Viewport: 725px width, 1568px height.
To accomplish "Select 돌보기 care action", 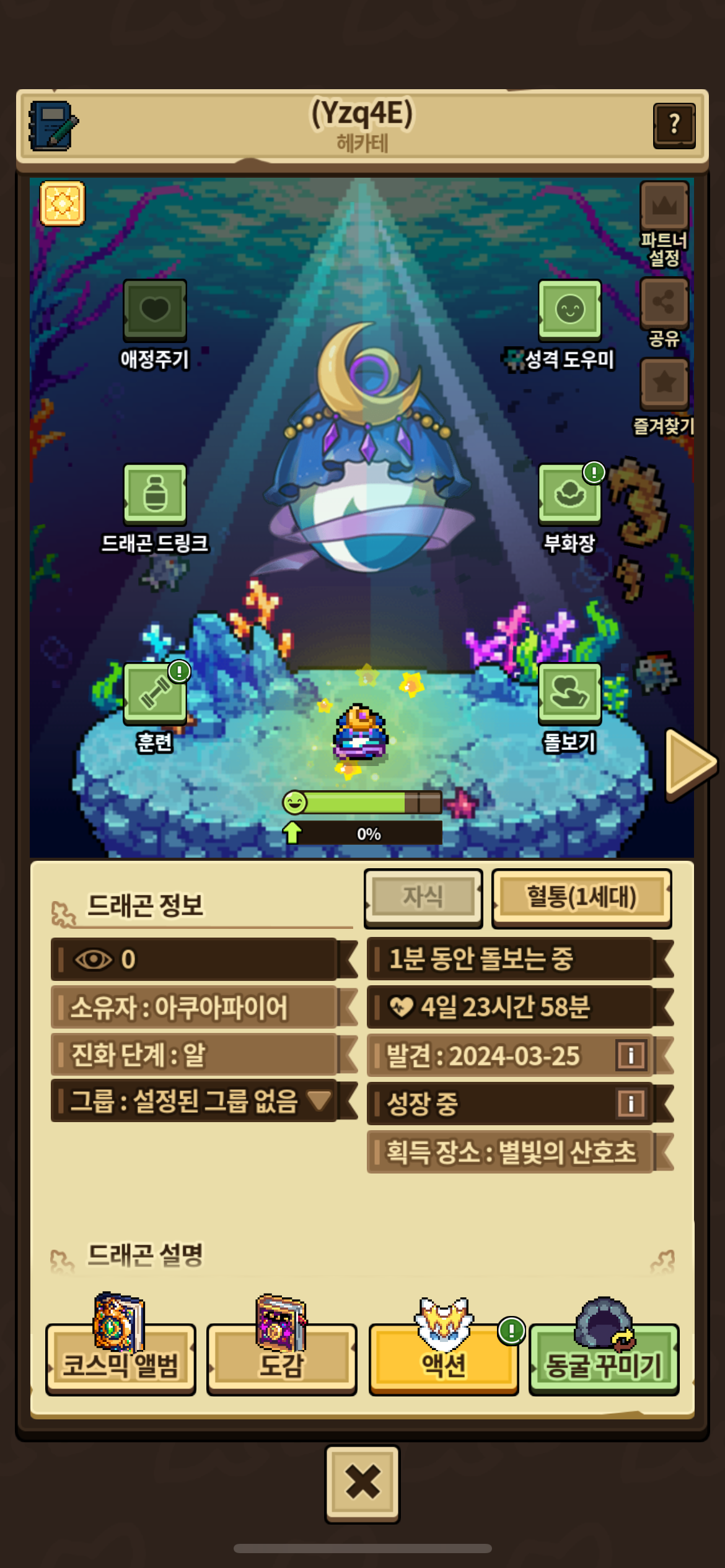I will 569,693.
